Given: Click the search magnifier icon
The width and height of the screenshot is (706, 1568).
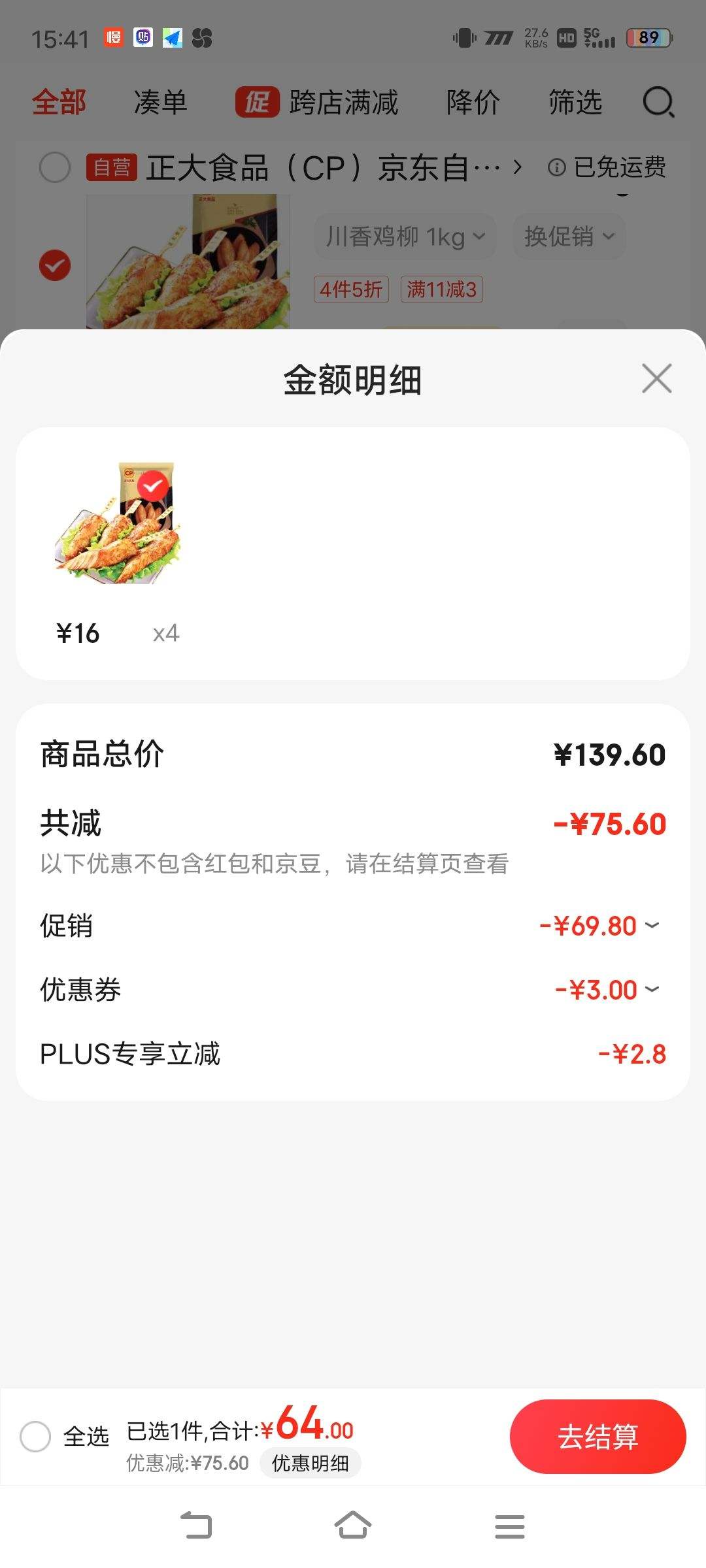Looking at the screenshot, I should coord(659,103).
